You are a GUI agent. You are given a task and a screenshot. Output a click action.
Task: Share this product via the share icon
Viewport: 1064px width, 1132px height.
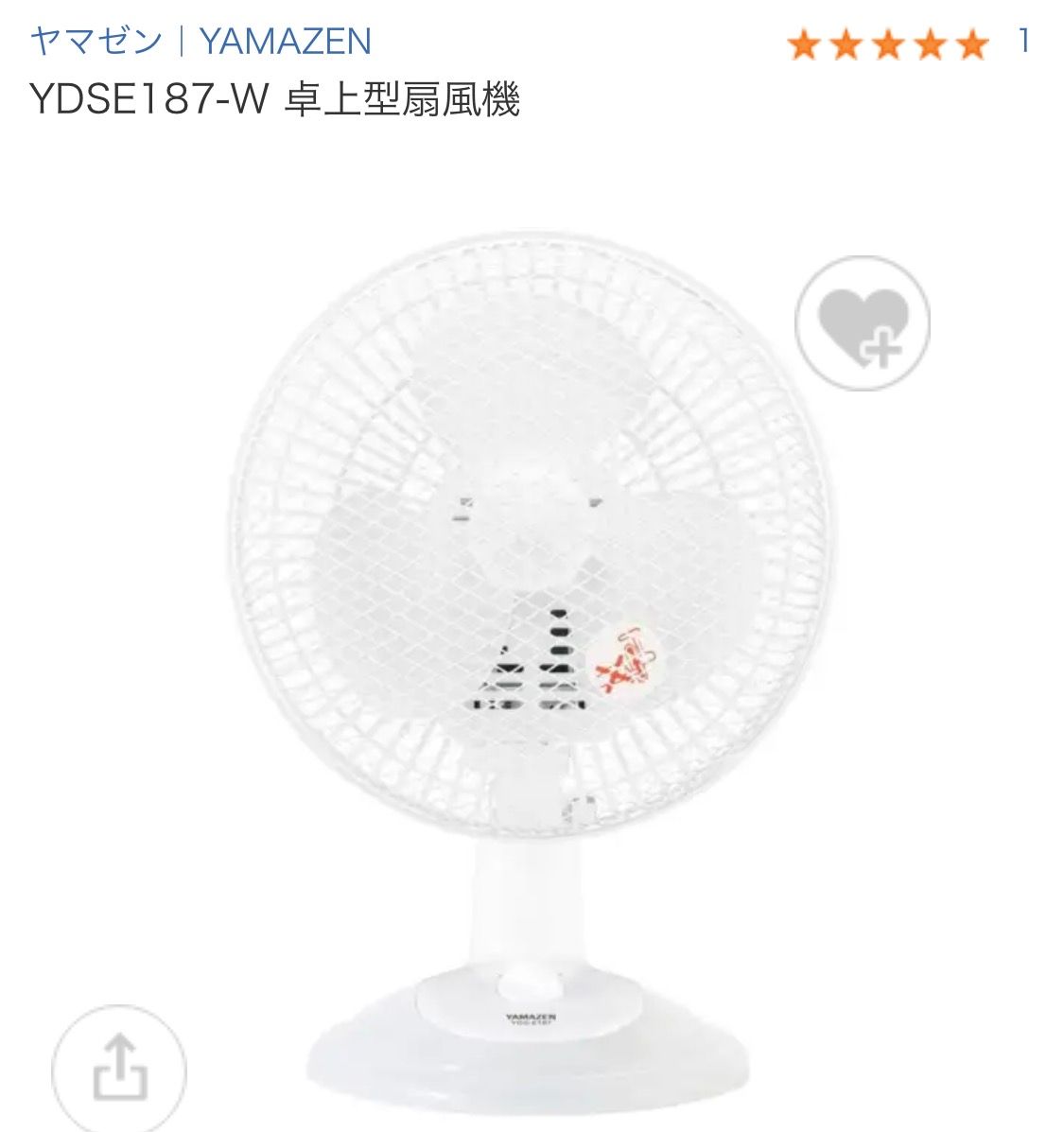click(119, 1071)
